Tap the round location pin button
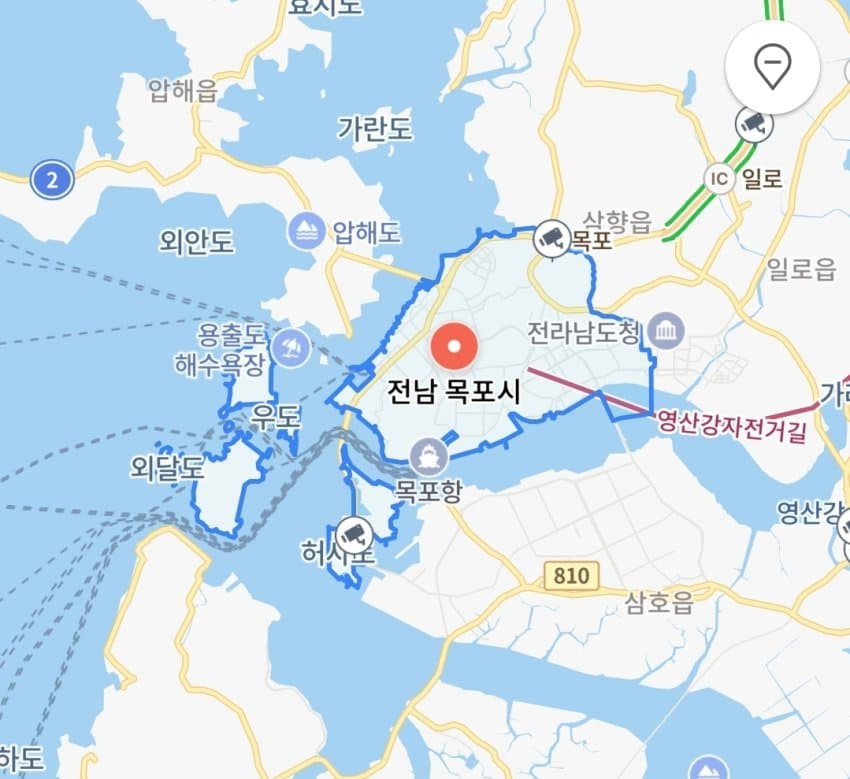The height and width of the screenshot is (779, 850). click(772, 67)
